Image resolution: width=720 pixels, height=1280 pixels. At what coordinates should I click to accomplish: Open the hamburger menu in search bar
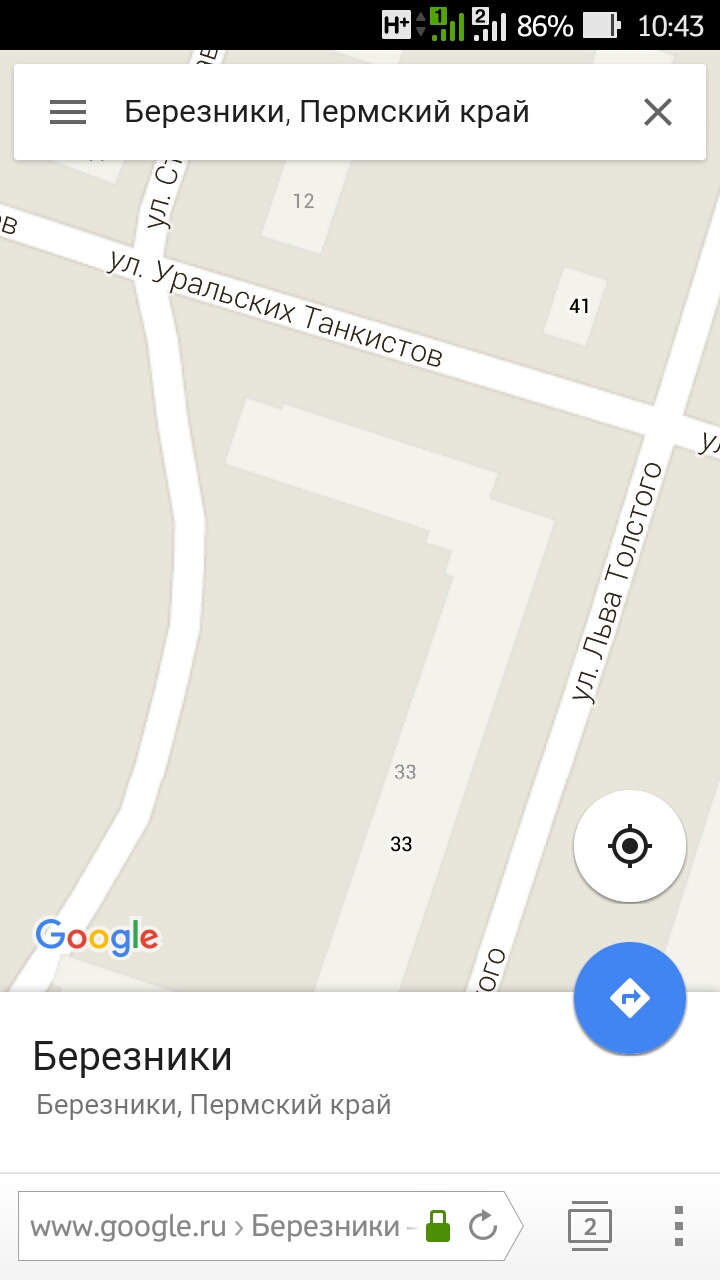click(68, 112)
